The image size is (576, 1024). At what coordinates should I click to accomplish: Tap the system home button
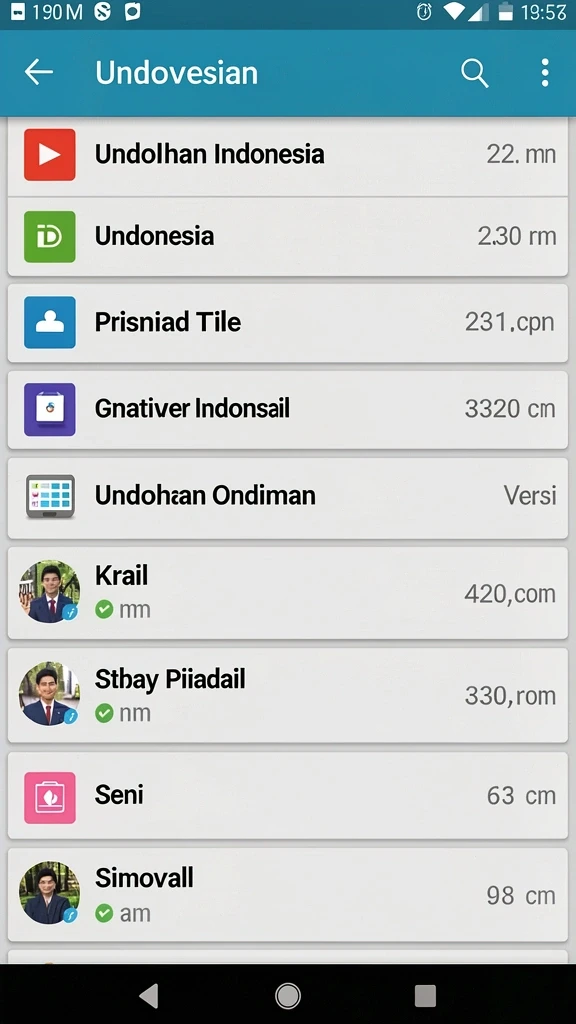pos(287,996)
